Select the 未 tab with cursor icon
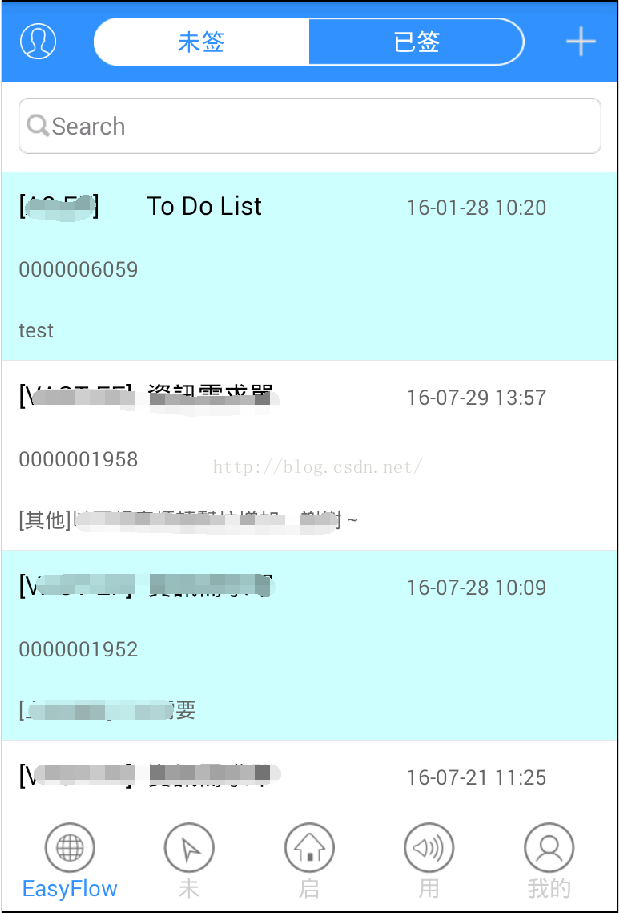This screenshot has height=913, width=619. (189, 860)
